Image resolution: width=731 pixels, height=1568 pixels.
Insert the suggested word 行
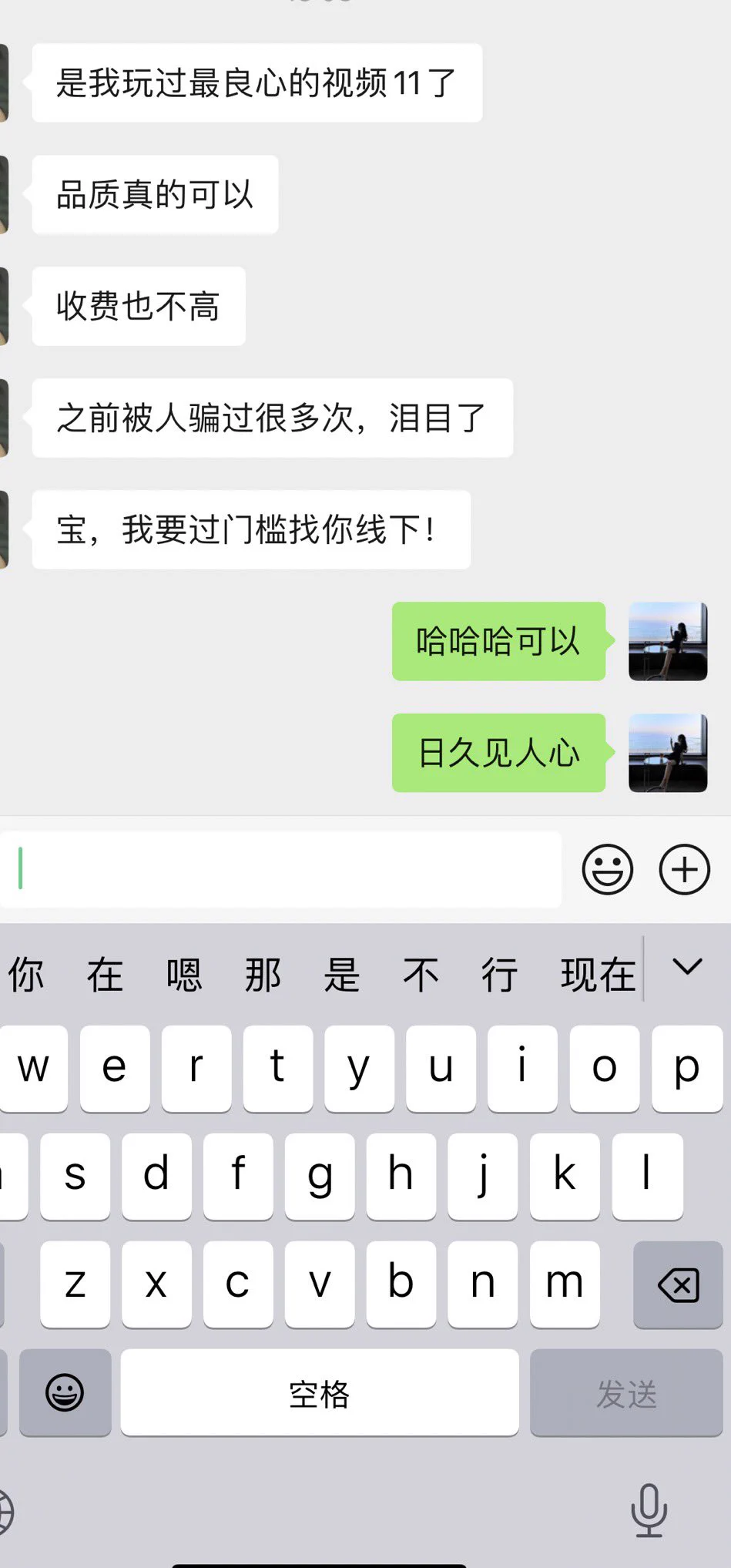(499, 975)
